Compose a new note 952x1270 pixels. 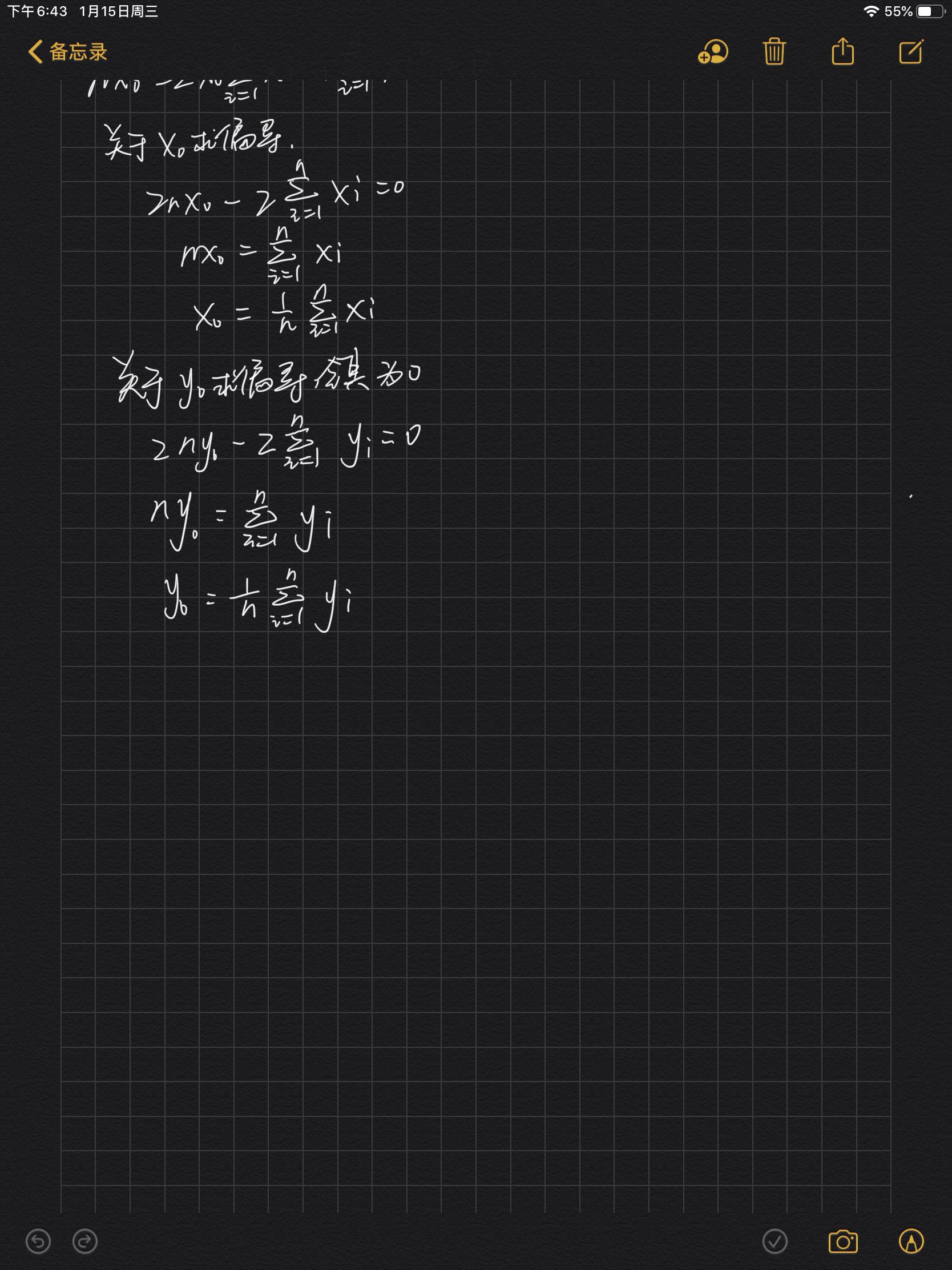click(911, 51)
